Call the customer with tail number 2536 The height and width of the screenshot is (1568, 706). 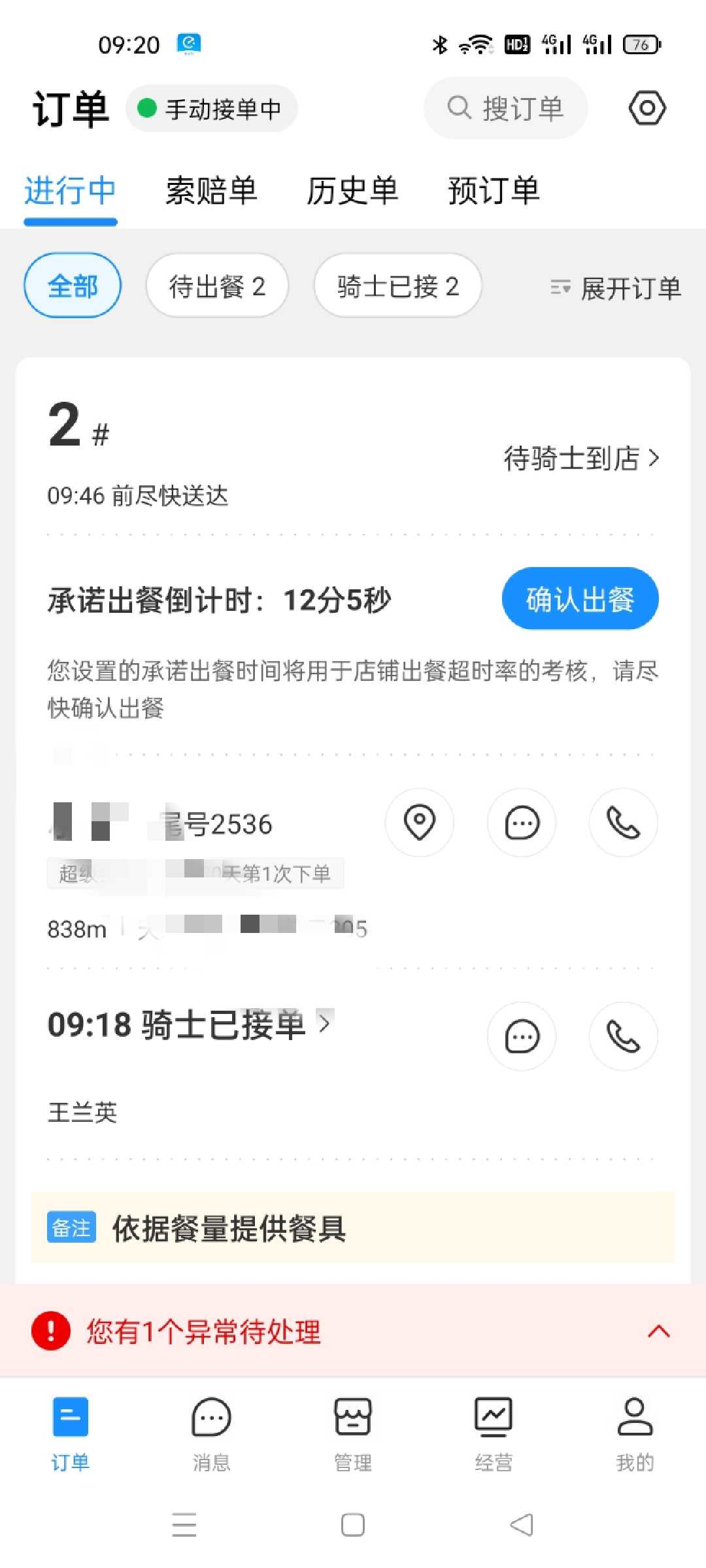624,822
